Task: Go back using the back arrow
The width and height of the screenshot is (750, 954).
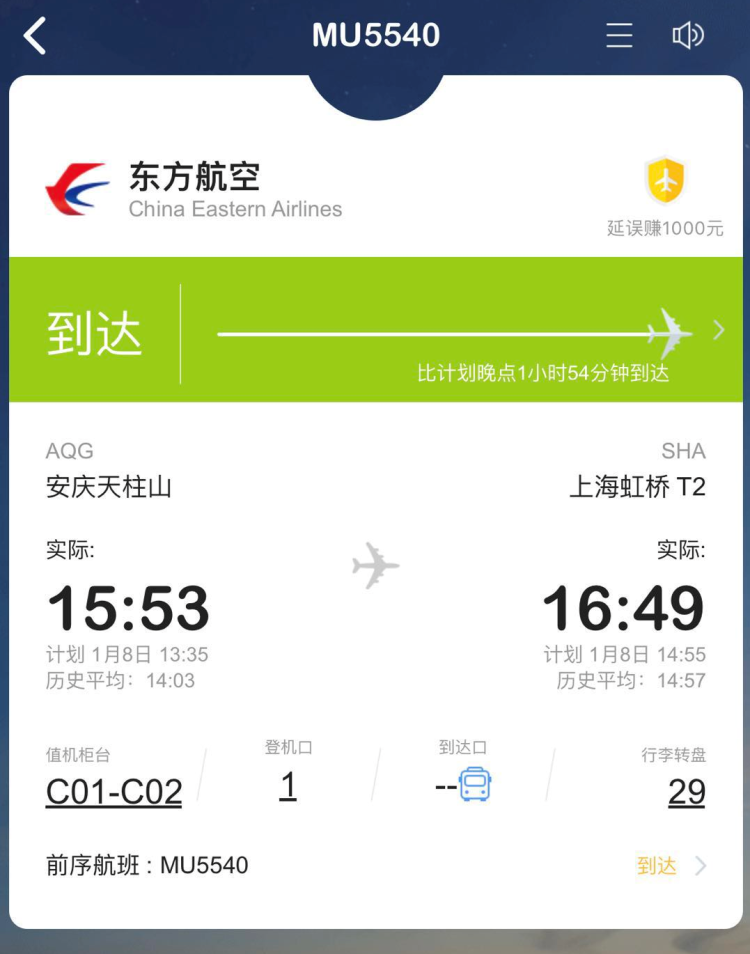Action: click(36, 36)
